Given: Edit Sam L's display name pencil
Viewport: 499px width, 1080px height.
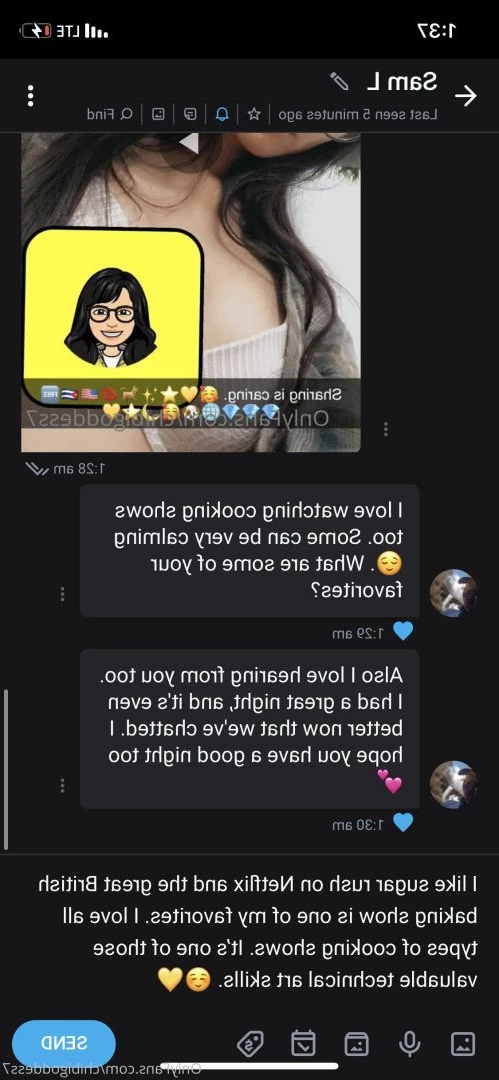Looking at the screenshot, I should (x=339, y=82).
